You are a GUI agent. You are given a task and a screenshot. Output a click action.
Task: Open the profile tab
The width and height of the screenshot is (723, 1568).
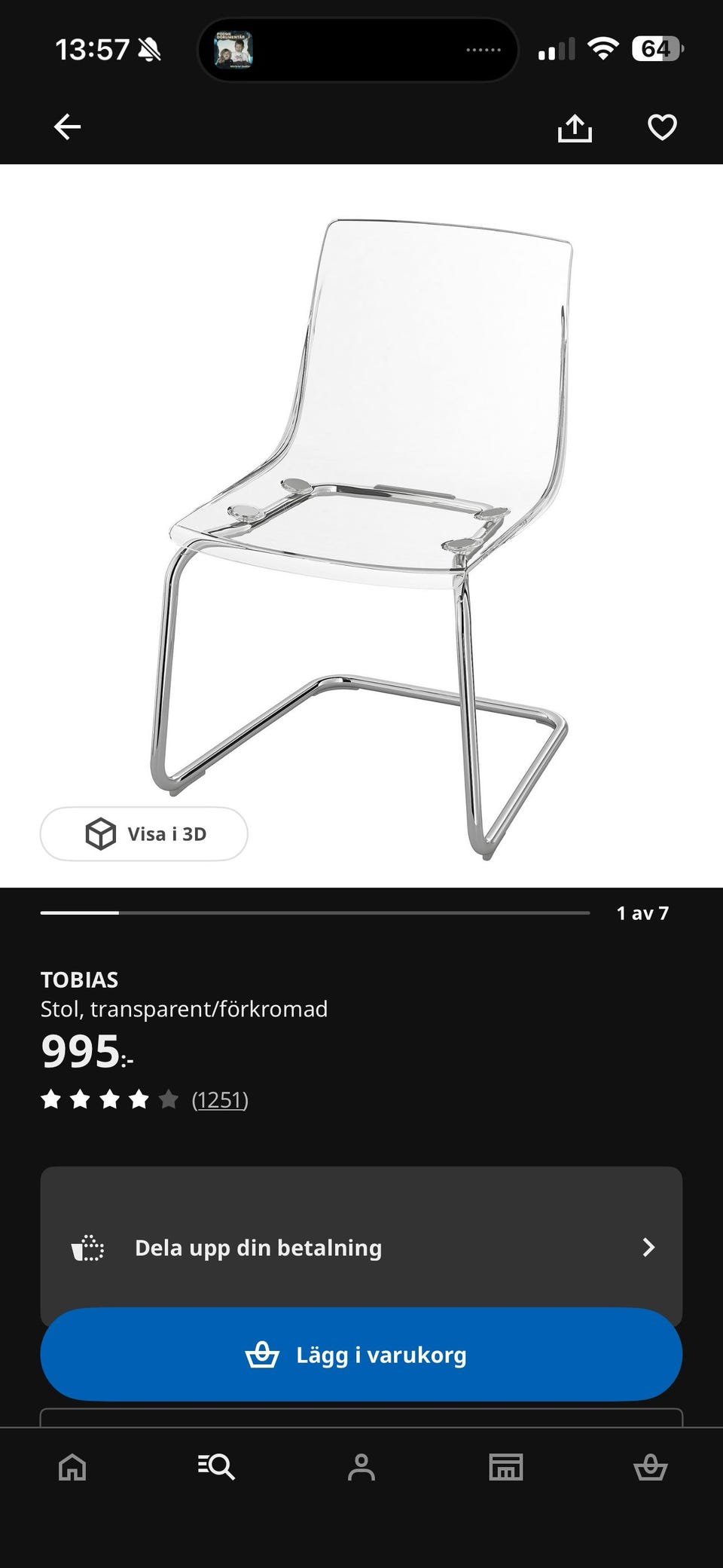361,1468
